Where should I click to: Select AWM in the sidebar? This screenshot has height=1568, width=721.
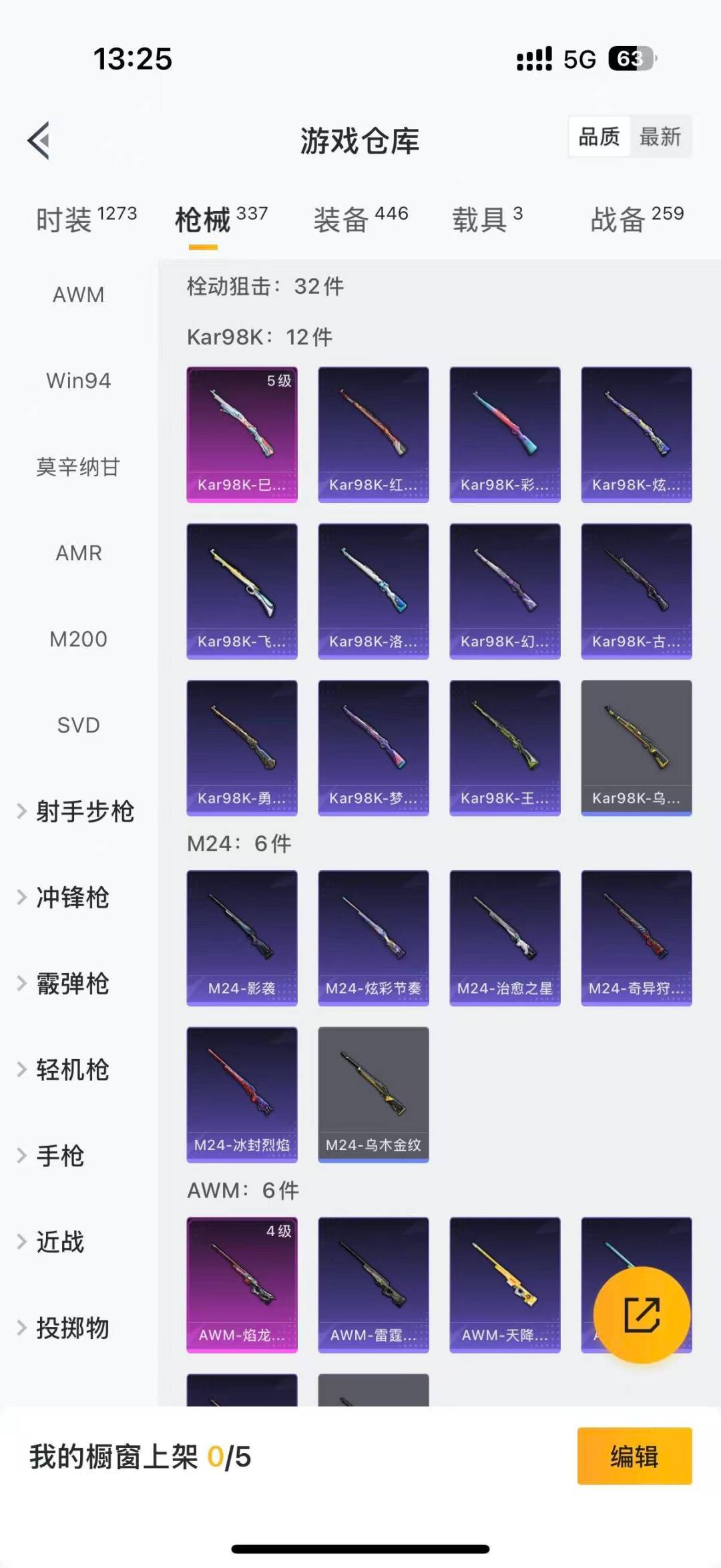(x=79, y=295)
